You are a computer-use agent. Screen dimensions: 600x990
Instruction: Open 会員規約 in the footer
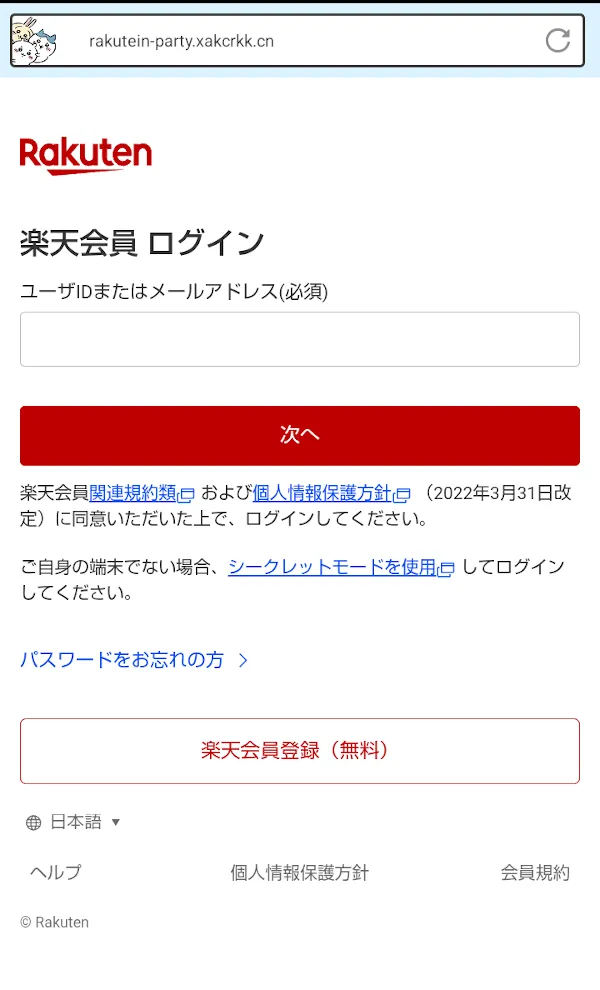535,873
